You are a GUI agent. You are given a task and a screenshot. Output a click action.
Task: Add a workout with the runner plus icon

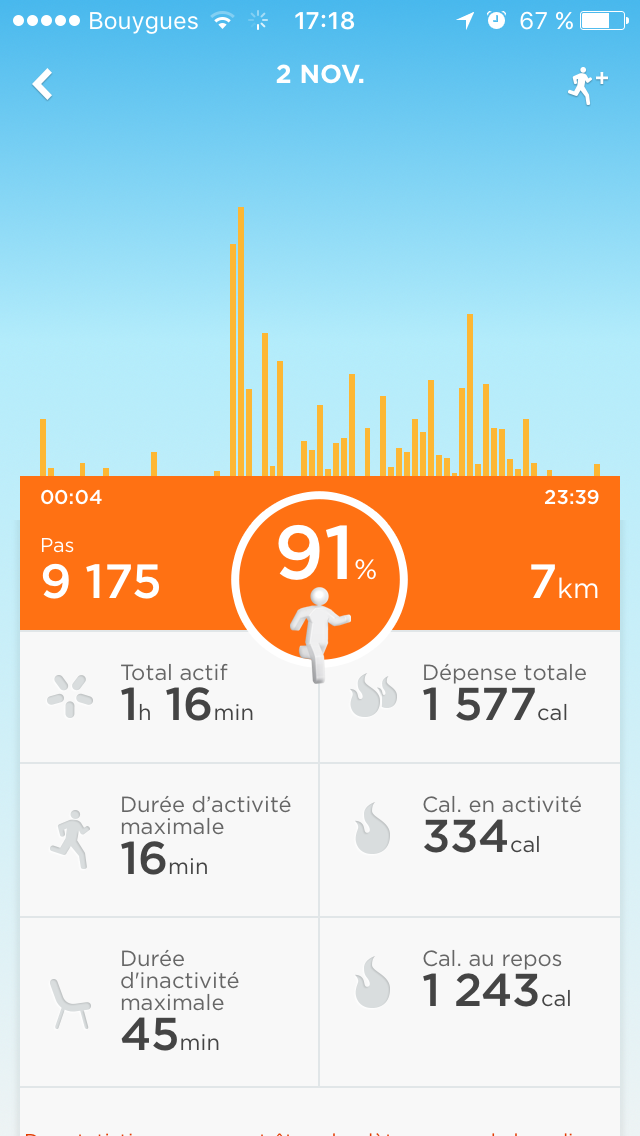587,87
